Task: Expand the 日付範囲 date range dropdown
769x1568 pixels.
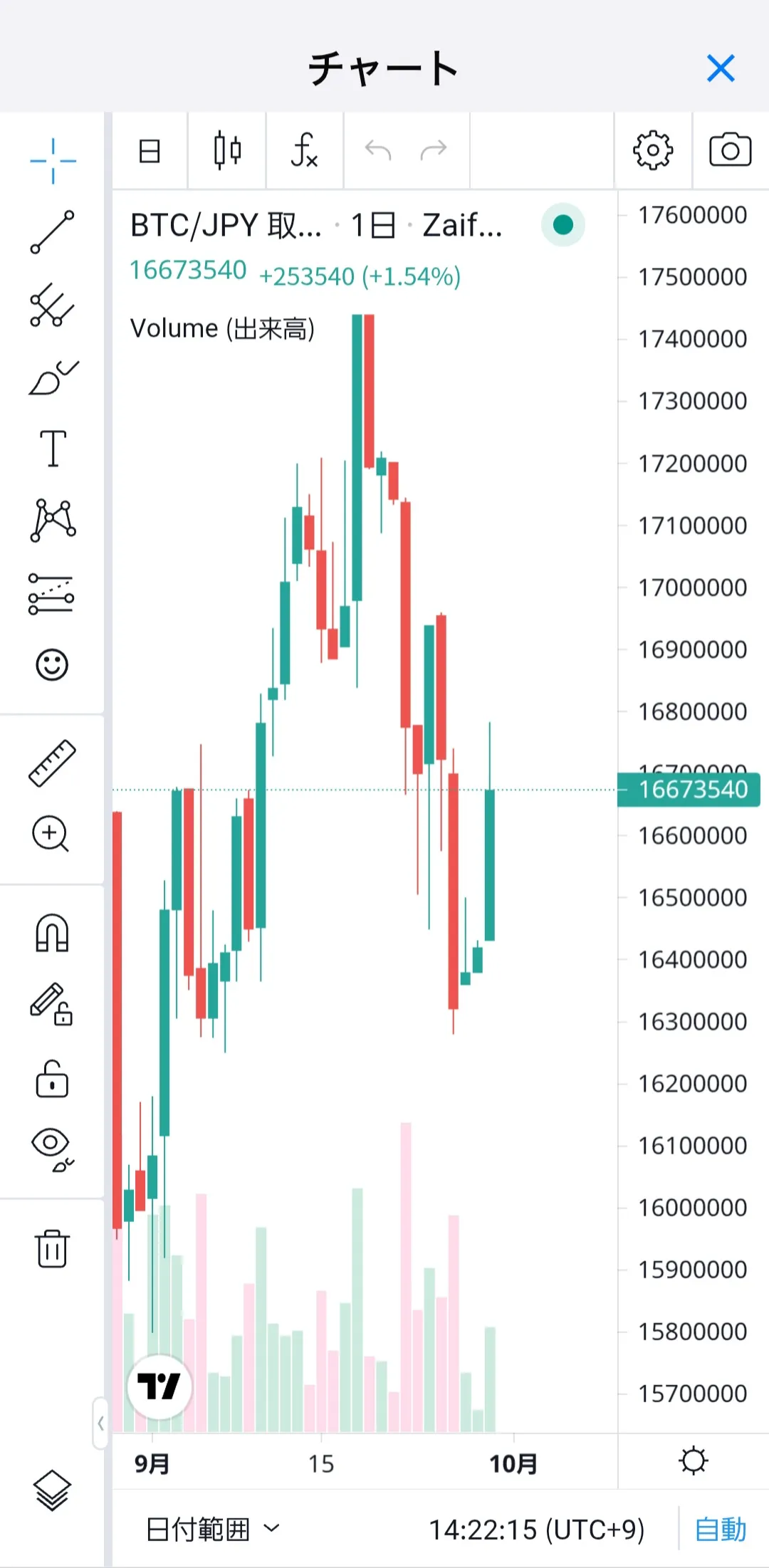Action: point(212,1529)
